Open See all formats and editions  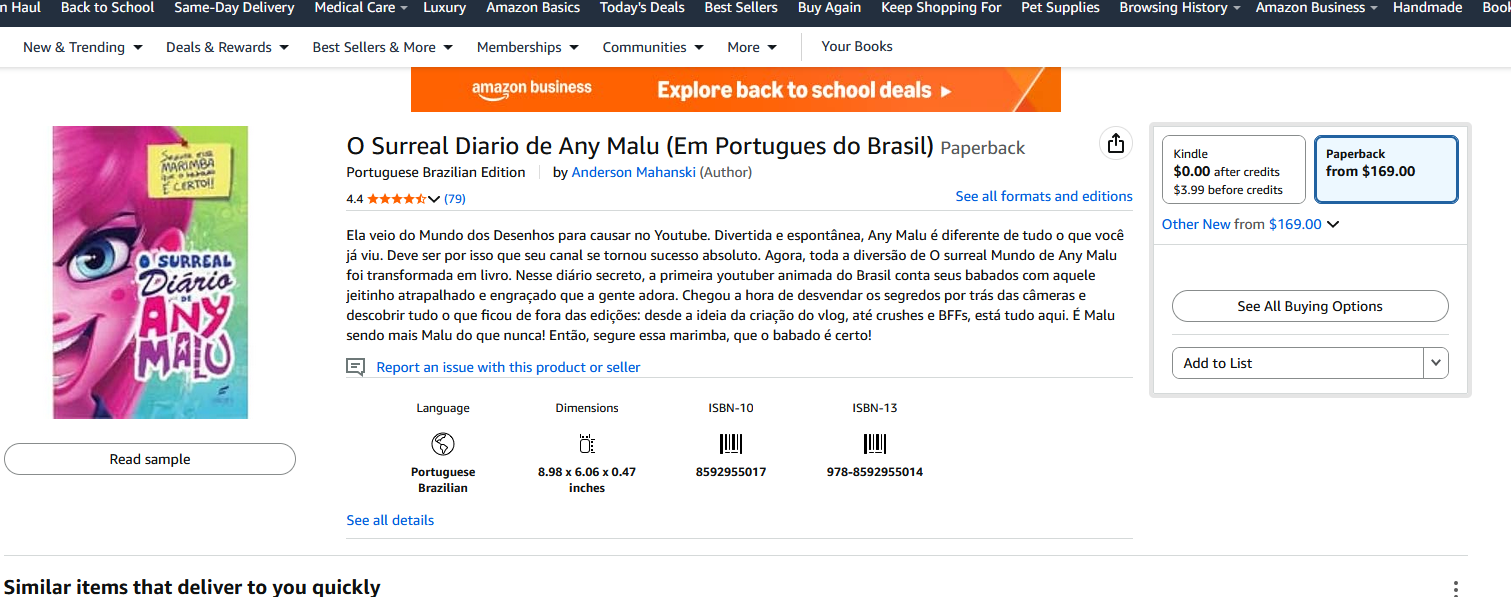click(1044, 196)
